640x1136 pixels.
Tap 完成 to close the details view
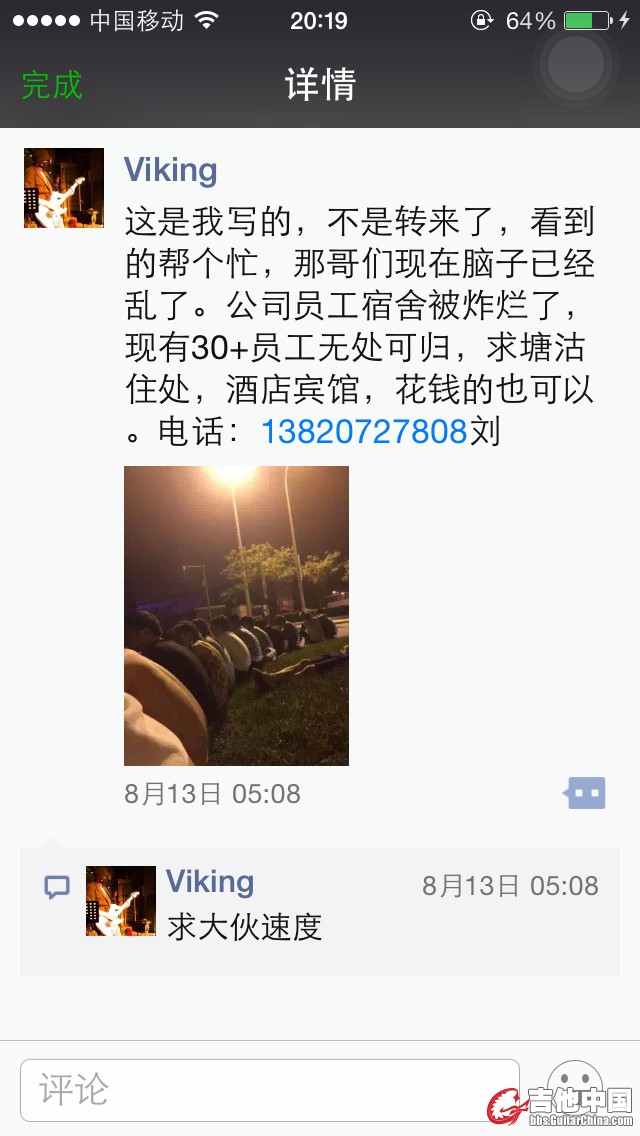point(52,85)
